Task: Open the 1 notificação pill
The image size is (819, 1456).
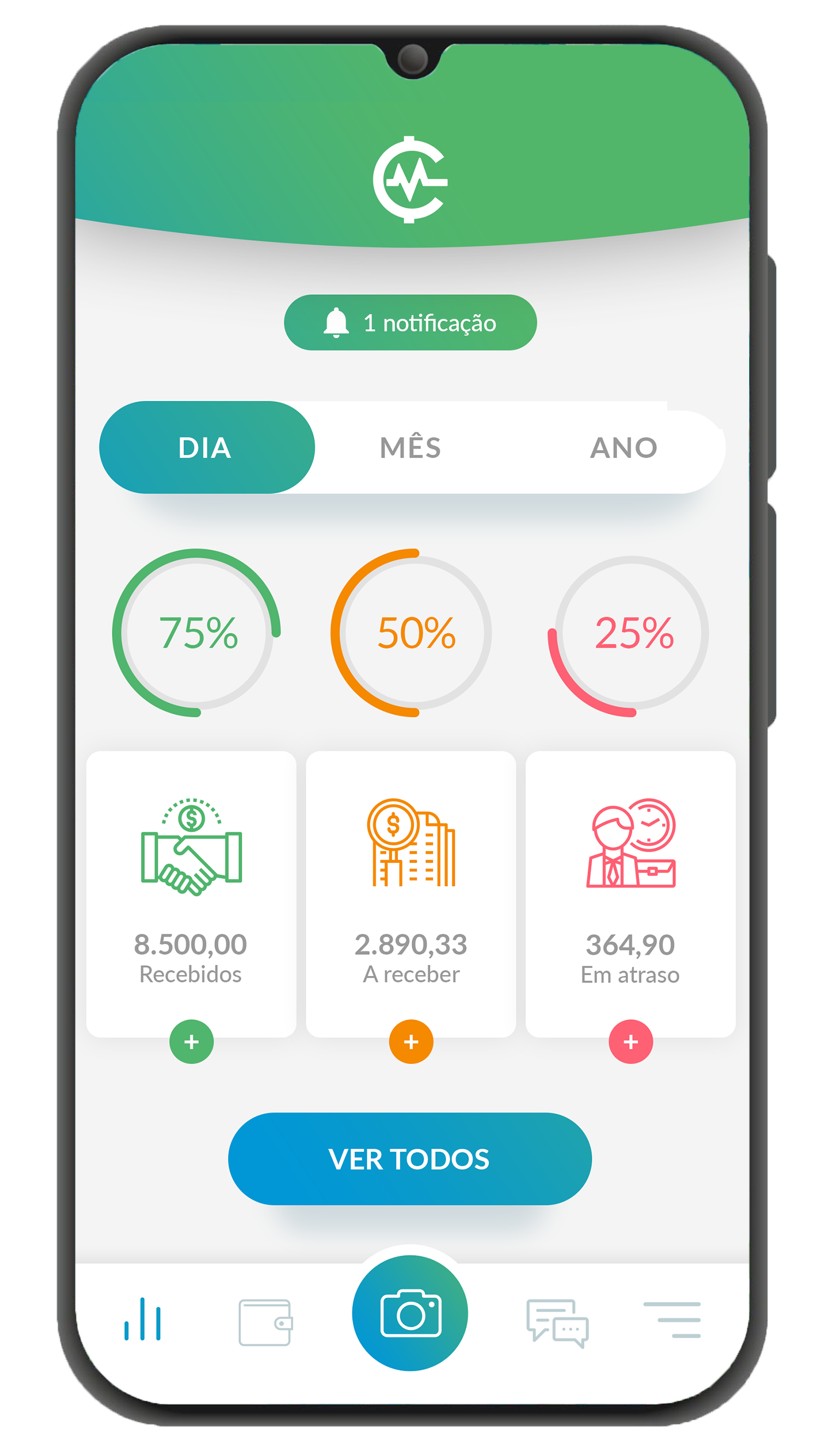Action: 410,323
